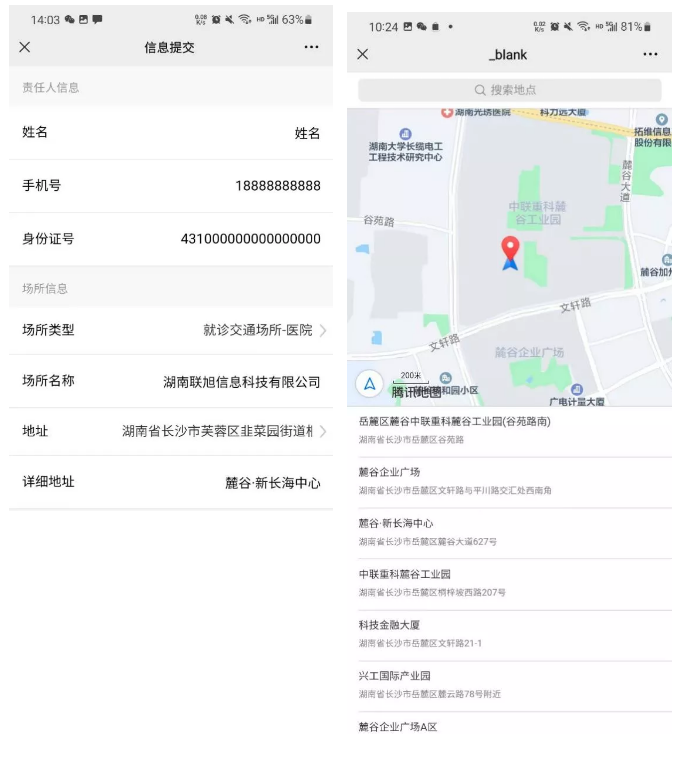Screen dimensions: 691x770
Task: Open overflow menu on 信息提交 page
Action: 312,47
